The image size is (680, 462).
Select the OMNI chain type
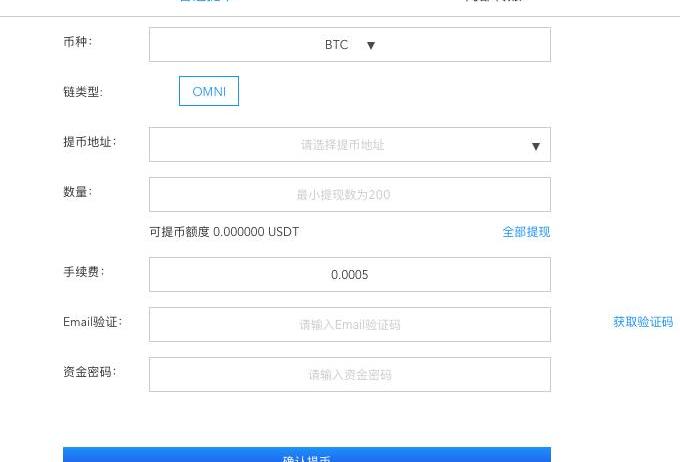(x=209, y=91)
